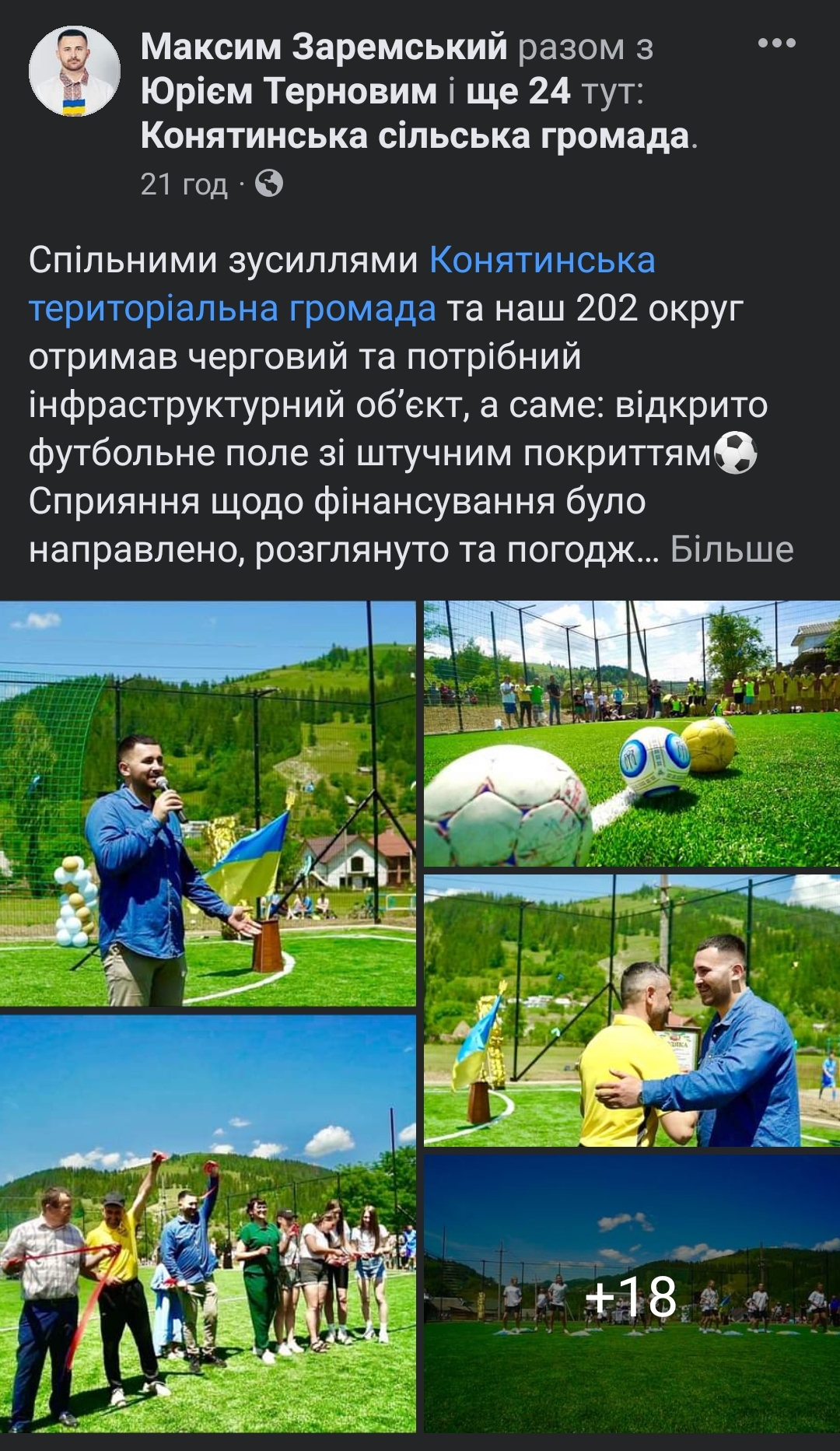Open Максим Заремський's profile picture
This screenshot has height=1451, width=840.
(75, 72)
